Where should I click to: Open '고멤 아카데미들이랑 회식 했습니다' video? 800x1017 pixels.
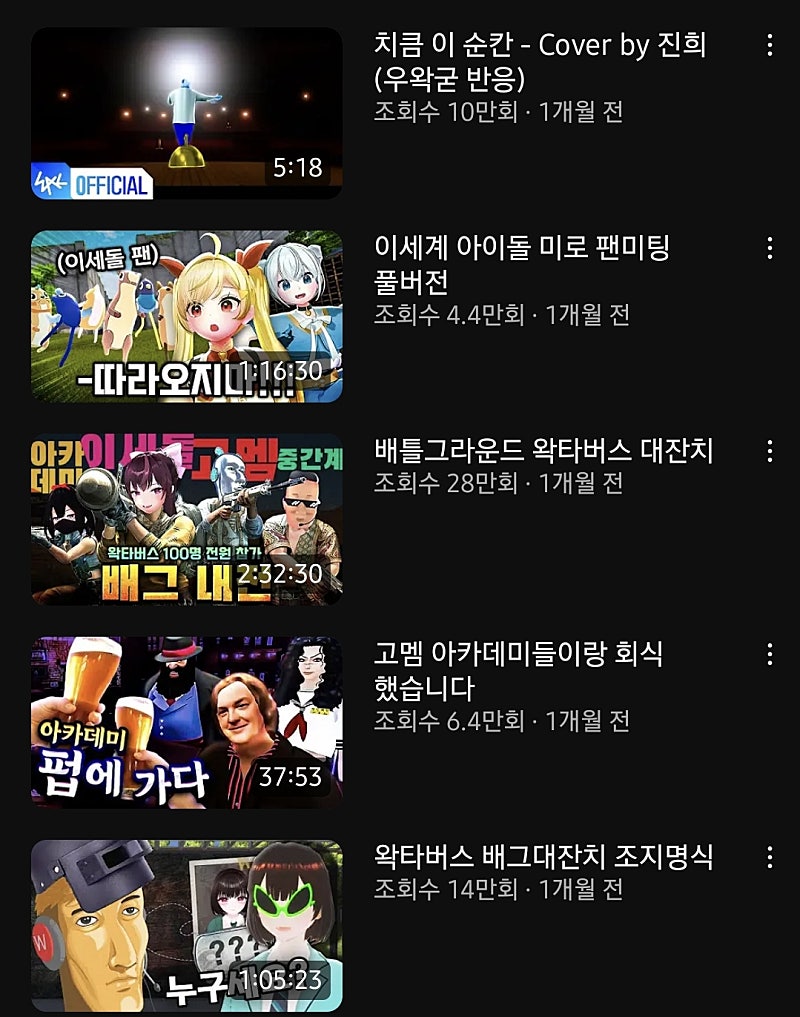tap(187, 722)
